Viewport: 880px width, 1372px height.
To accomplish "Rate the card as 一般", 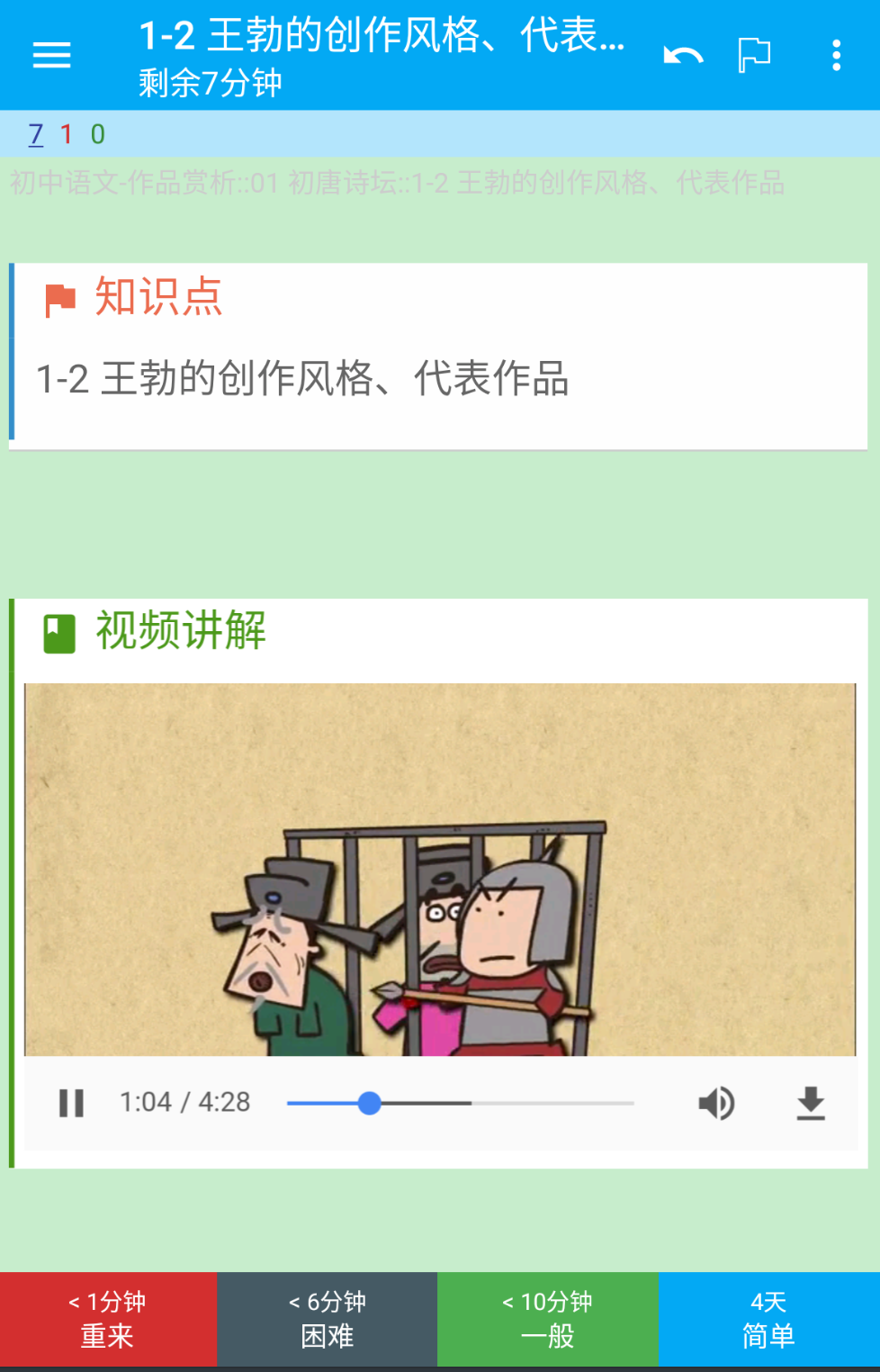I will pyautogui.click(x=547, y=1319).
